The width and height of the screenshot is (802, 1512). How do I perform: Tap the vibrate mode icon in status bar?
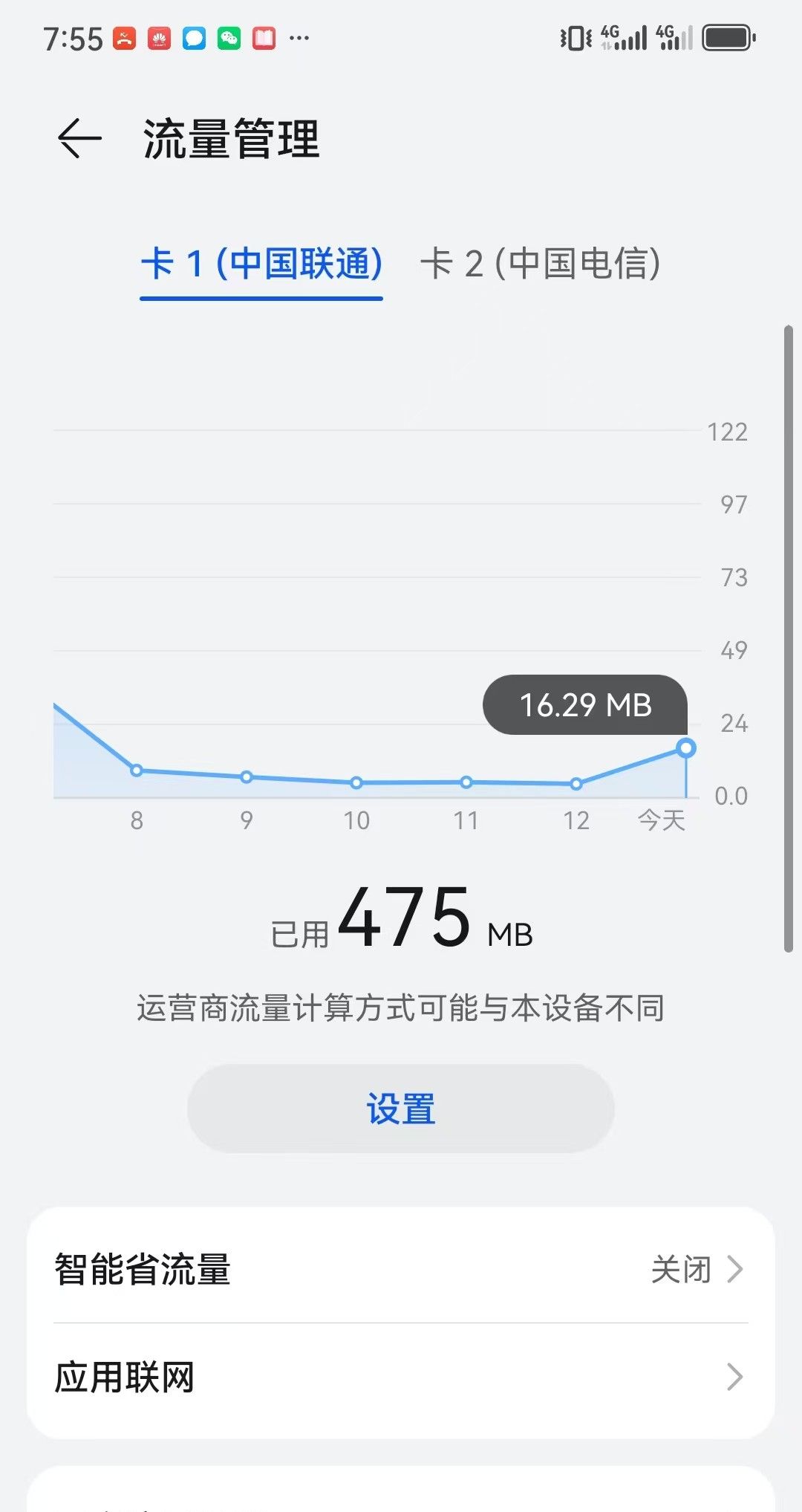[x=572, y=39]
